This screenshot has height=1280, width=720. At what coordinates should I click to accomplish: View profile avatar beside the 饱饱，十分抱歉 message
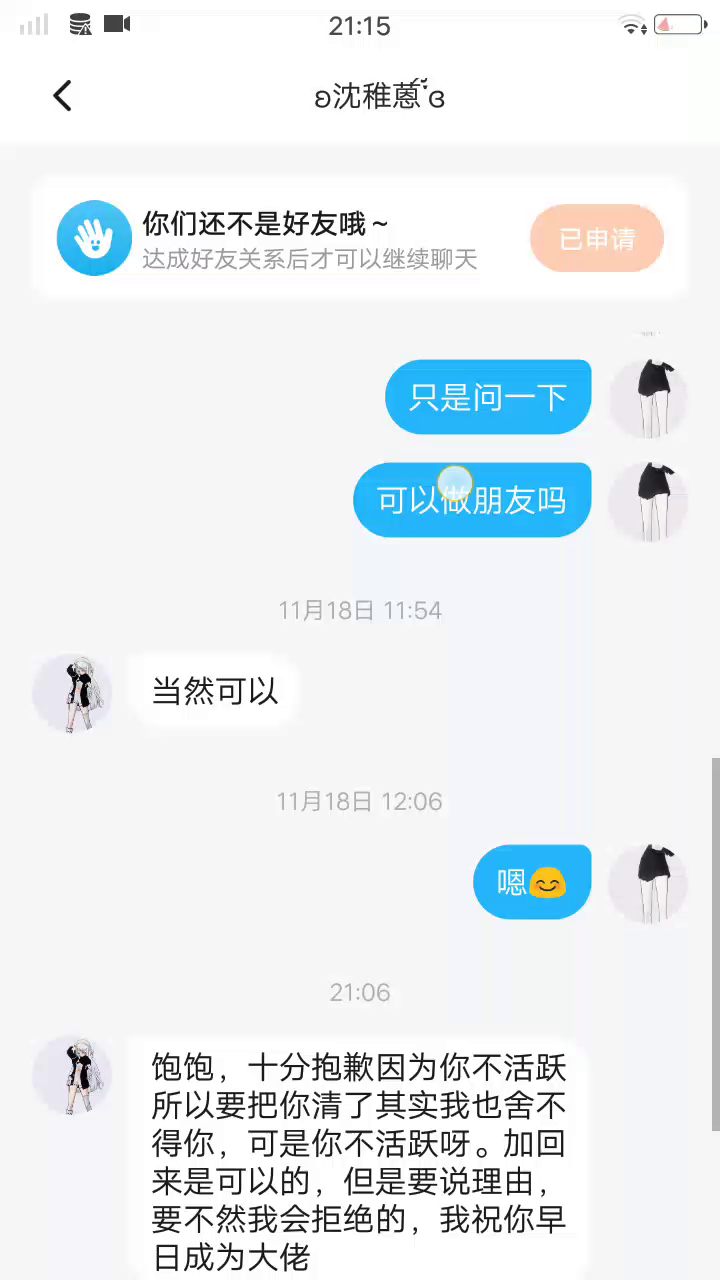coord(72,1075)
